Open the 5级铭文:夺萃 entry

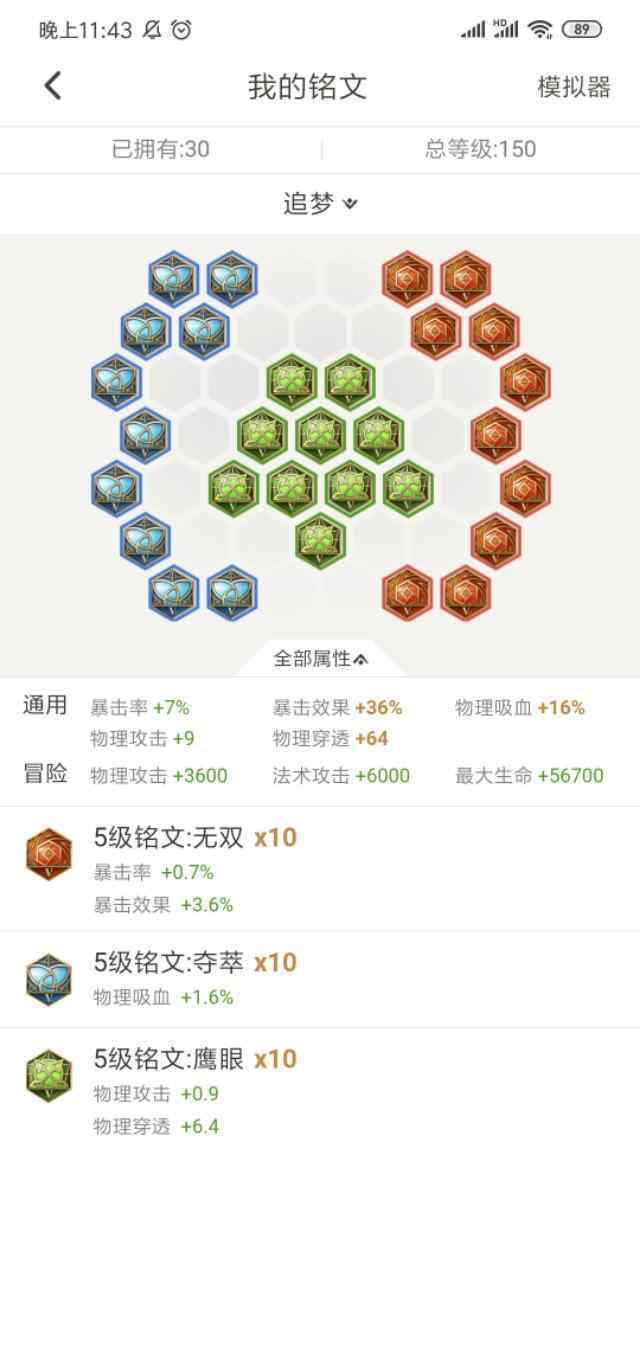pos(320,978)
